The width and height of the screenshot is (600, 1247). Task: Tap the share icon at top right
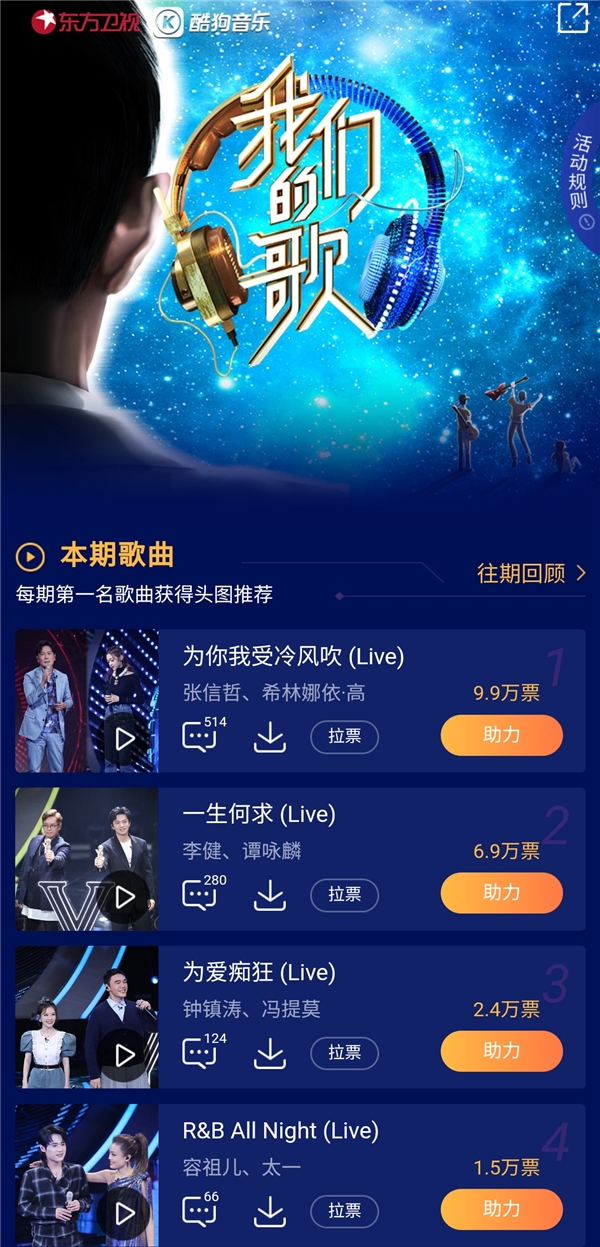pos(572,18)
